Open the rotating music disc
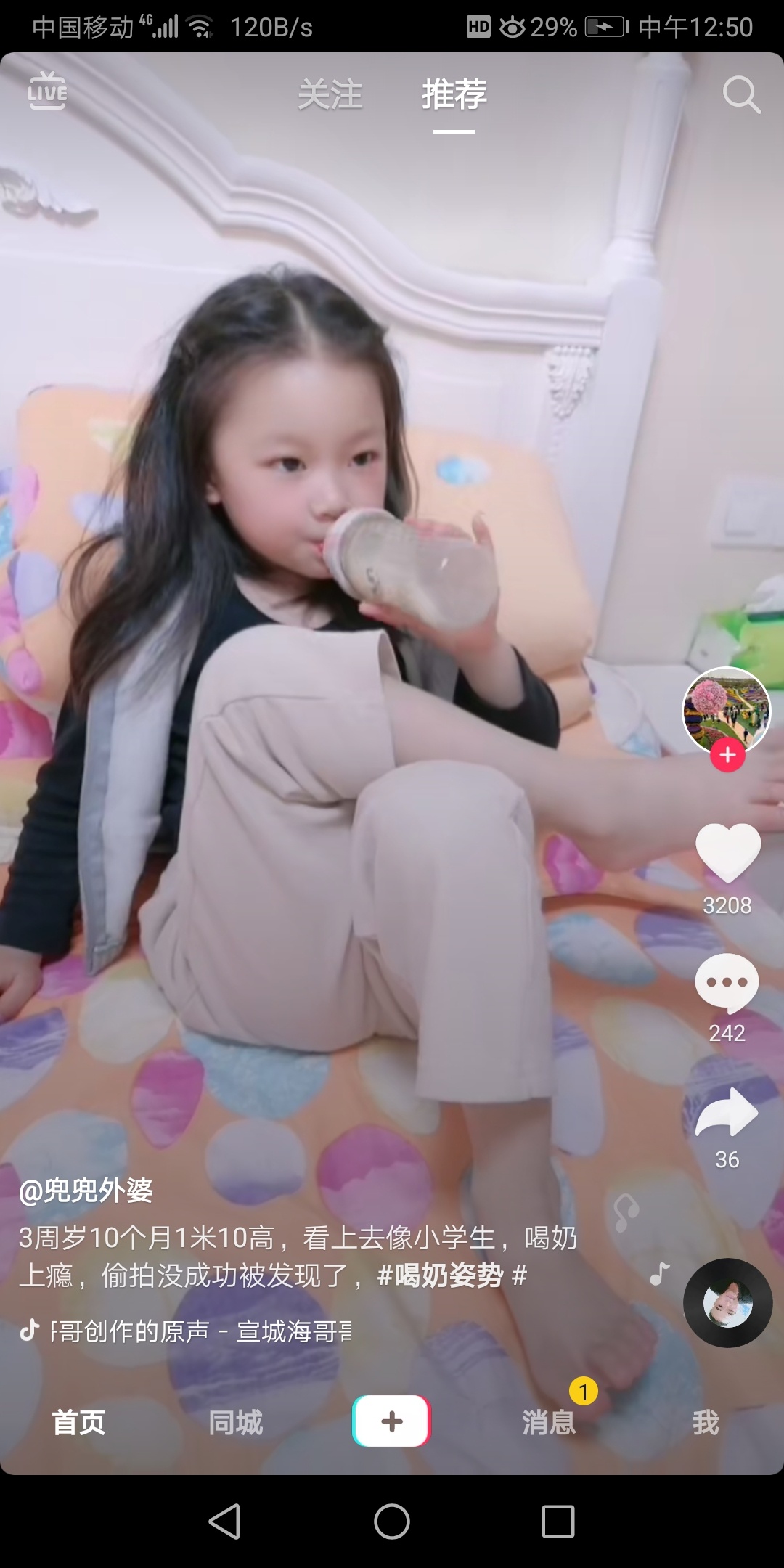Image resolution: width=784 pixels, height=1568 pixels. tap(727, 1303)
